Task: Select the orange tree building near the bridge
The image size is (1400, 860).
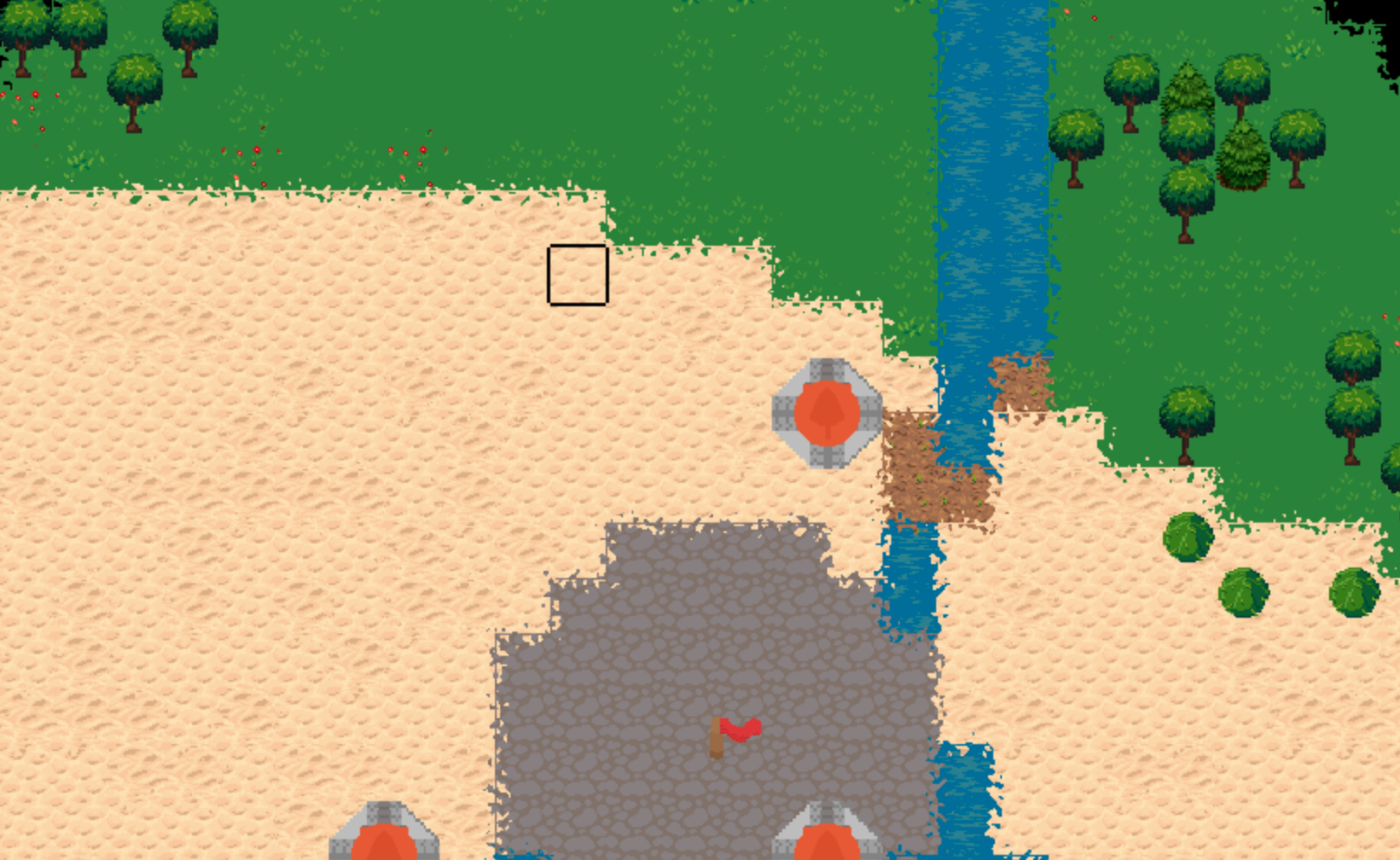Action: tap(826, 414)
